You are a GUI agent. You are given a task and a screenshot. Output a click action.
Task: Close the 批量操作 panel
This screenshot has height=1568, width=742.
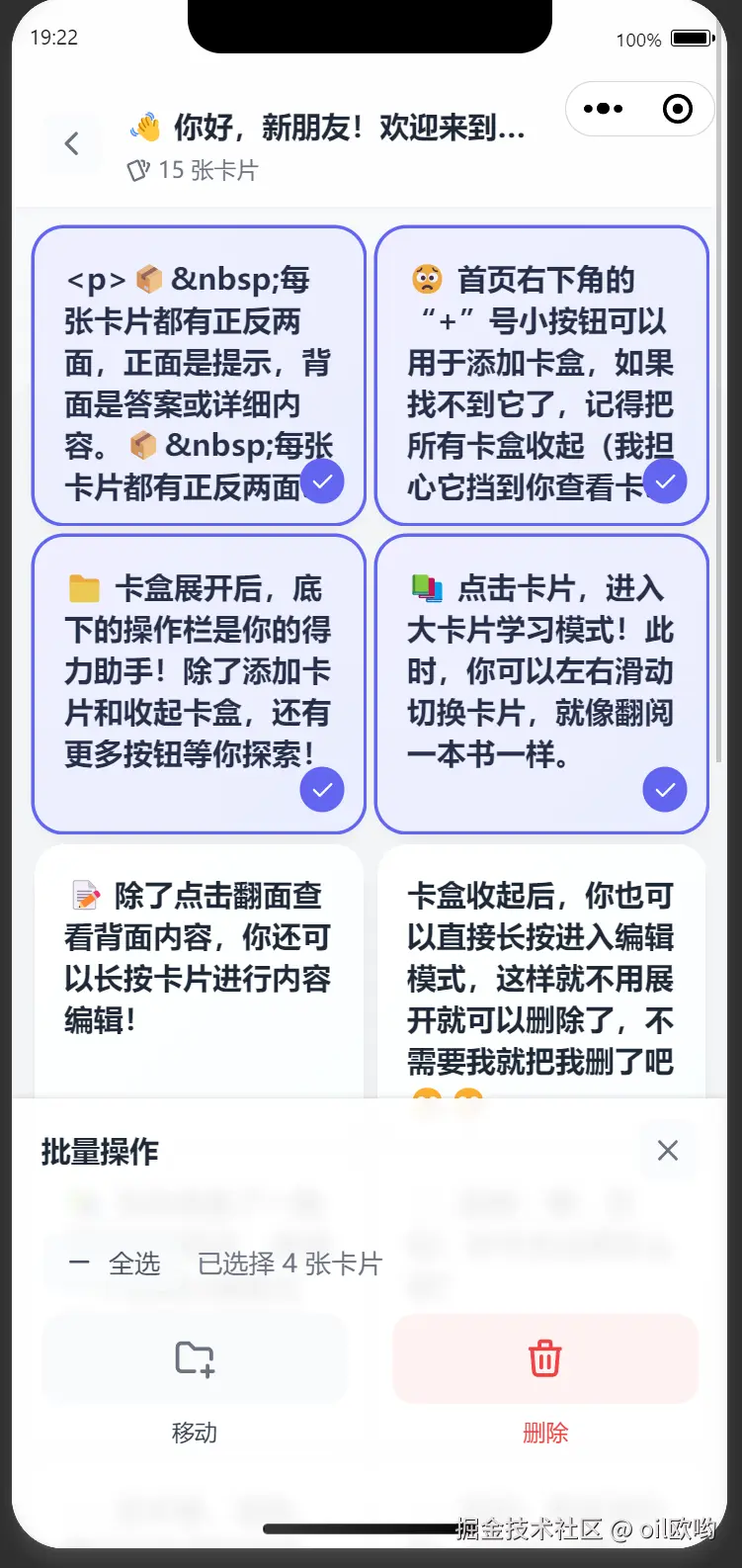tap(668, 1150)
